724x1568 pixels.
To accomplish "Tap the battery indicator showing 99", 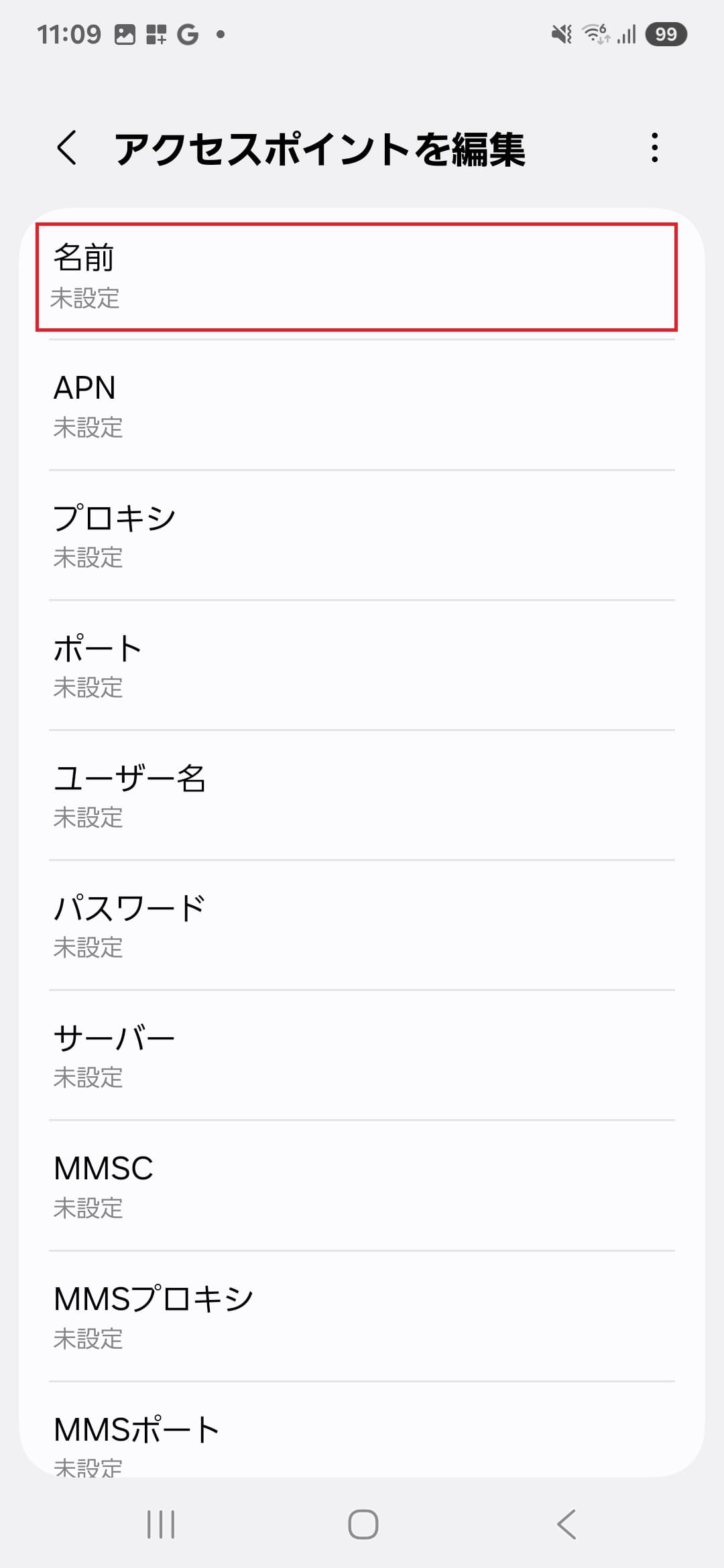I will click(x=664, y=32).
